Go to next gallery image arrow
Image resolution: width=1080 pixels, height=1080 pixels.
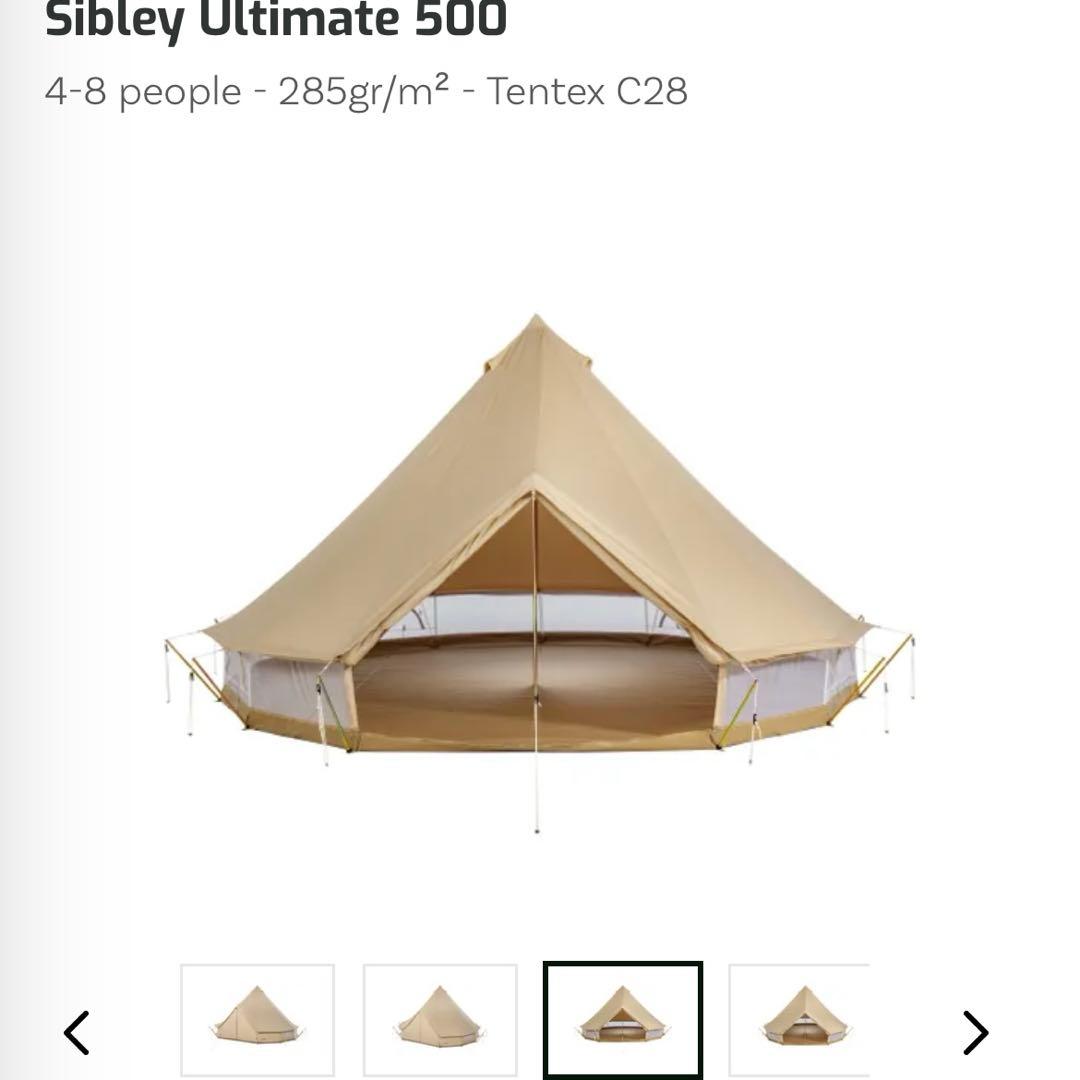tap(974, 1032)
